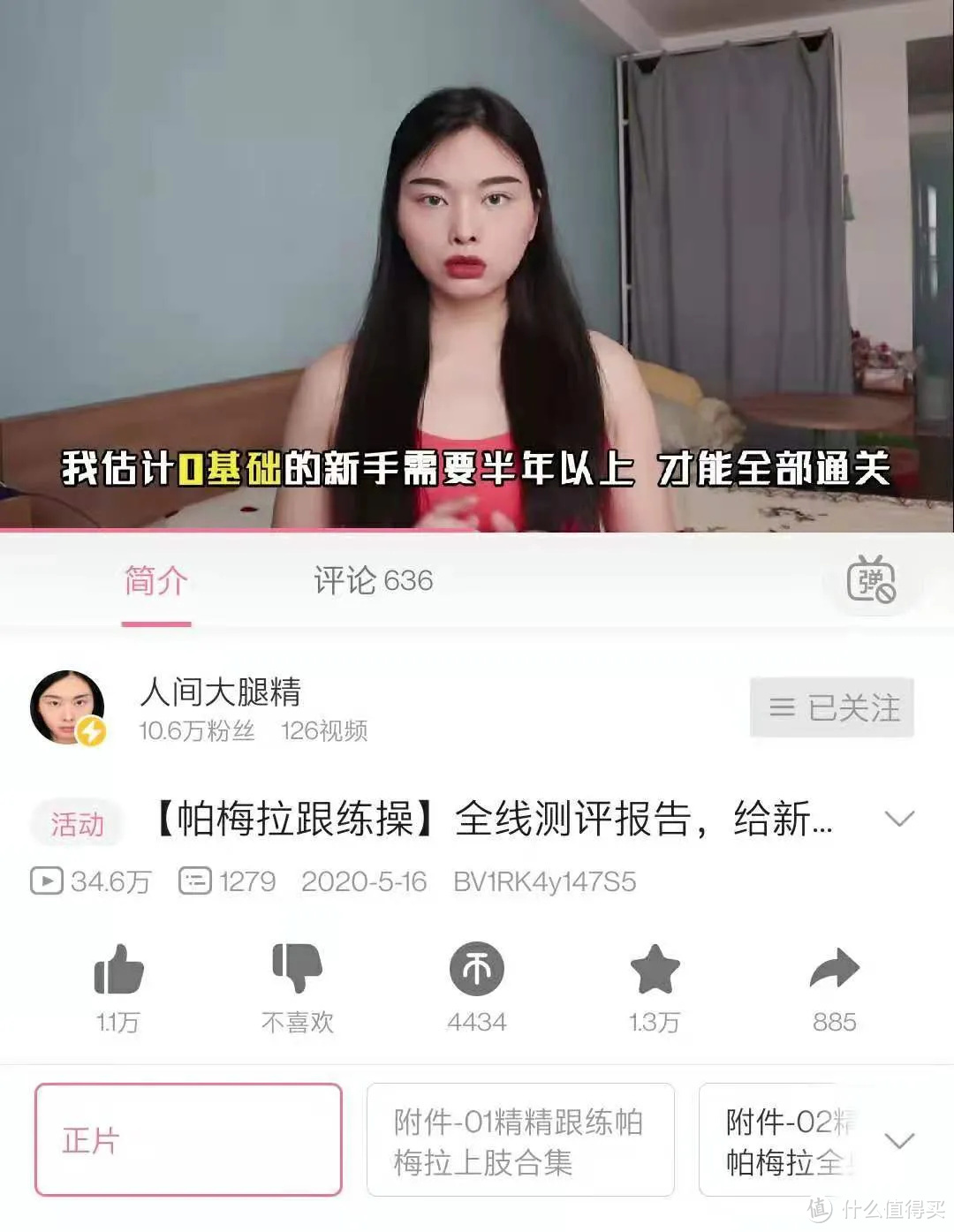Toggle the 弹幕 danmaku icon

tap(871, 581)
